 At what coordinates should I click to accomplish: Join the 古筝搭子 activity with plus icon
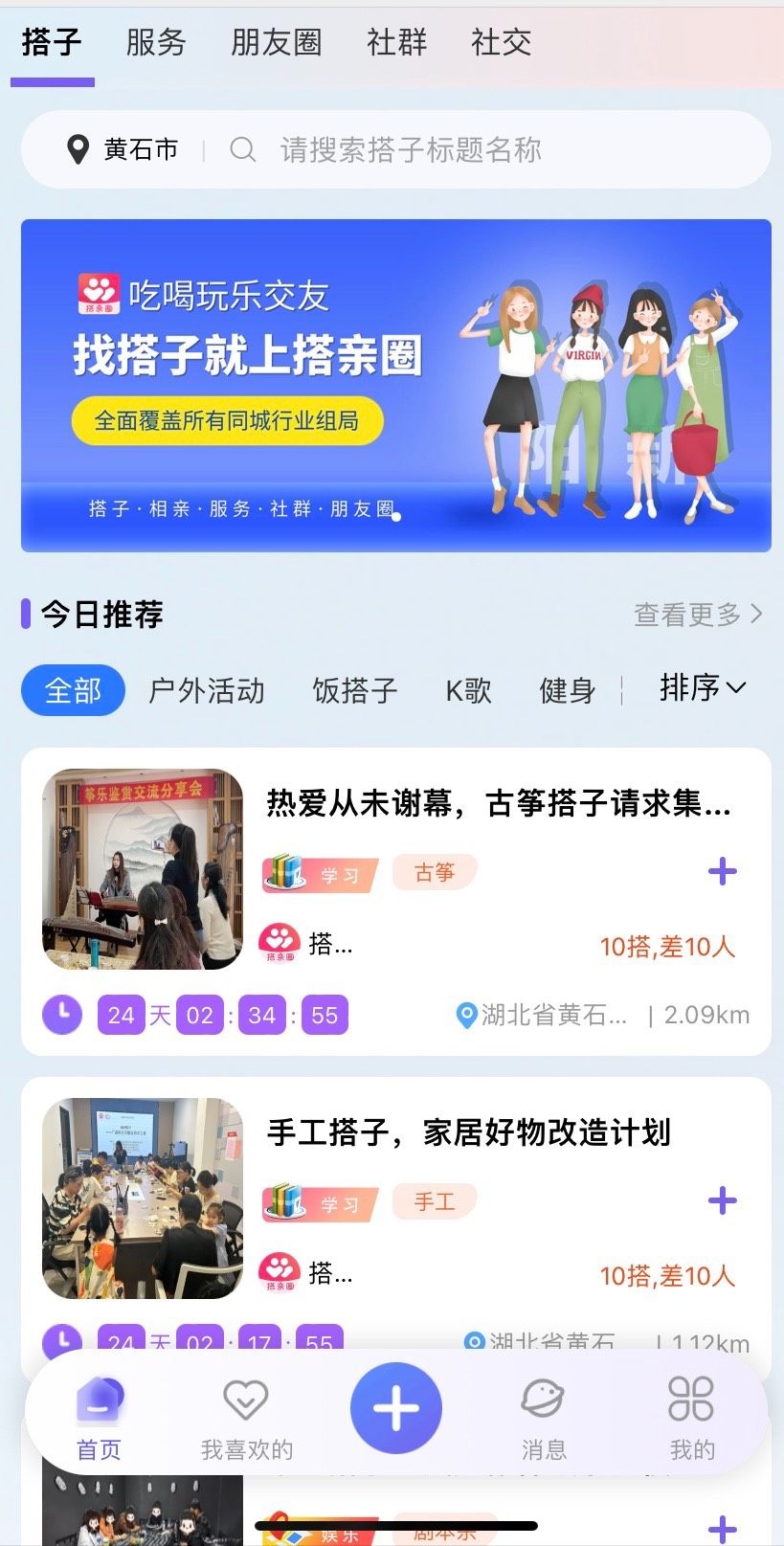click(722, 871)
